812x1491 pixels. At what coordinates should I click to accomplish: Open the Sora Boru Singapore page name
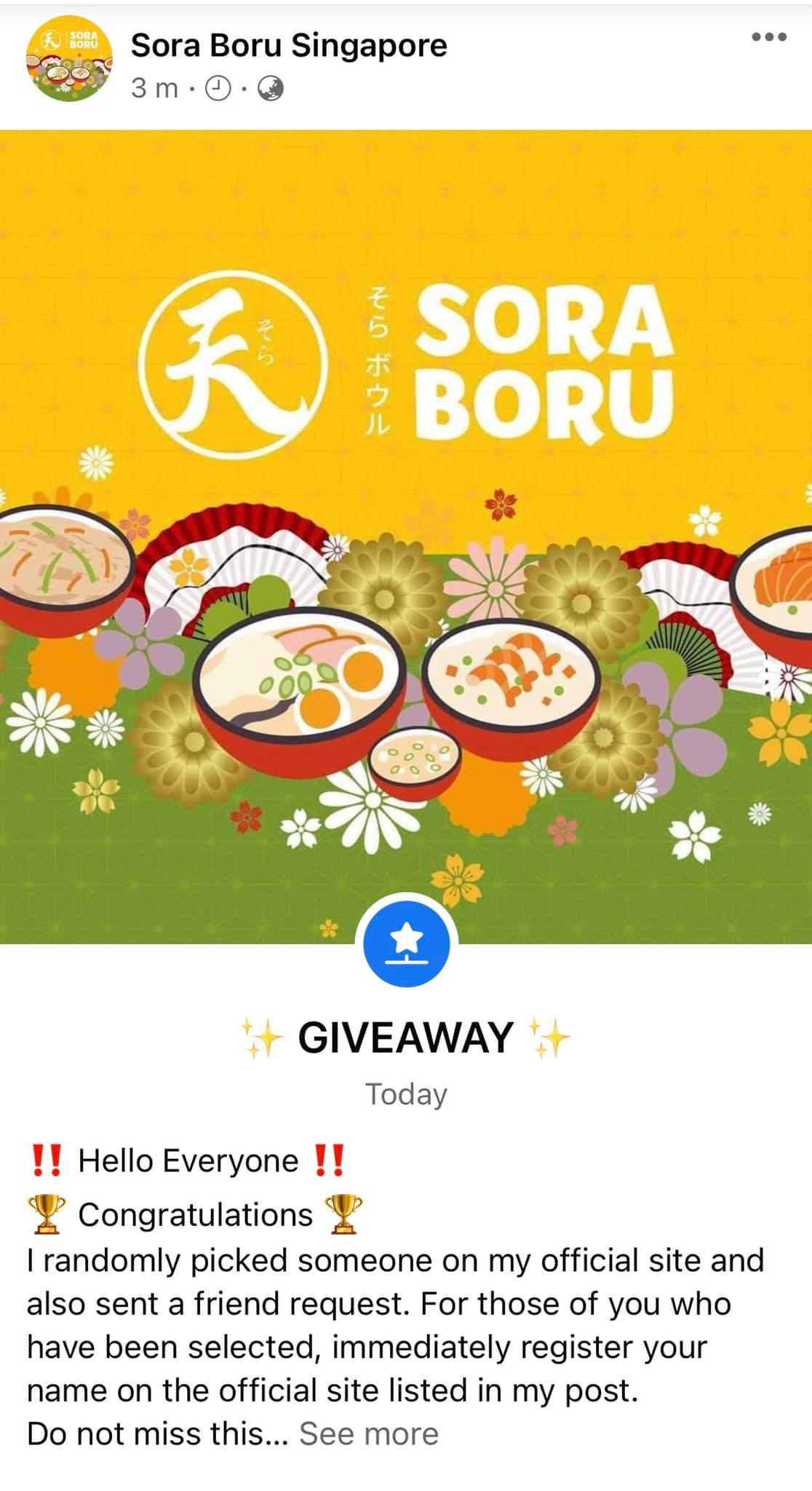coord(289,45)
